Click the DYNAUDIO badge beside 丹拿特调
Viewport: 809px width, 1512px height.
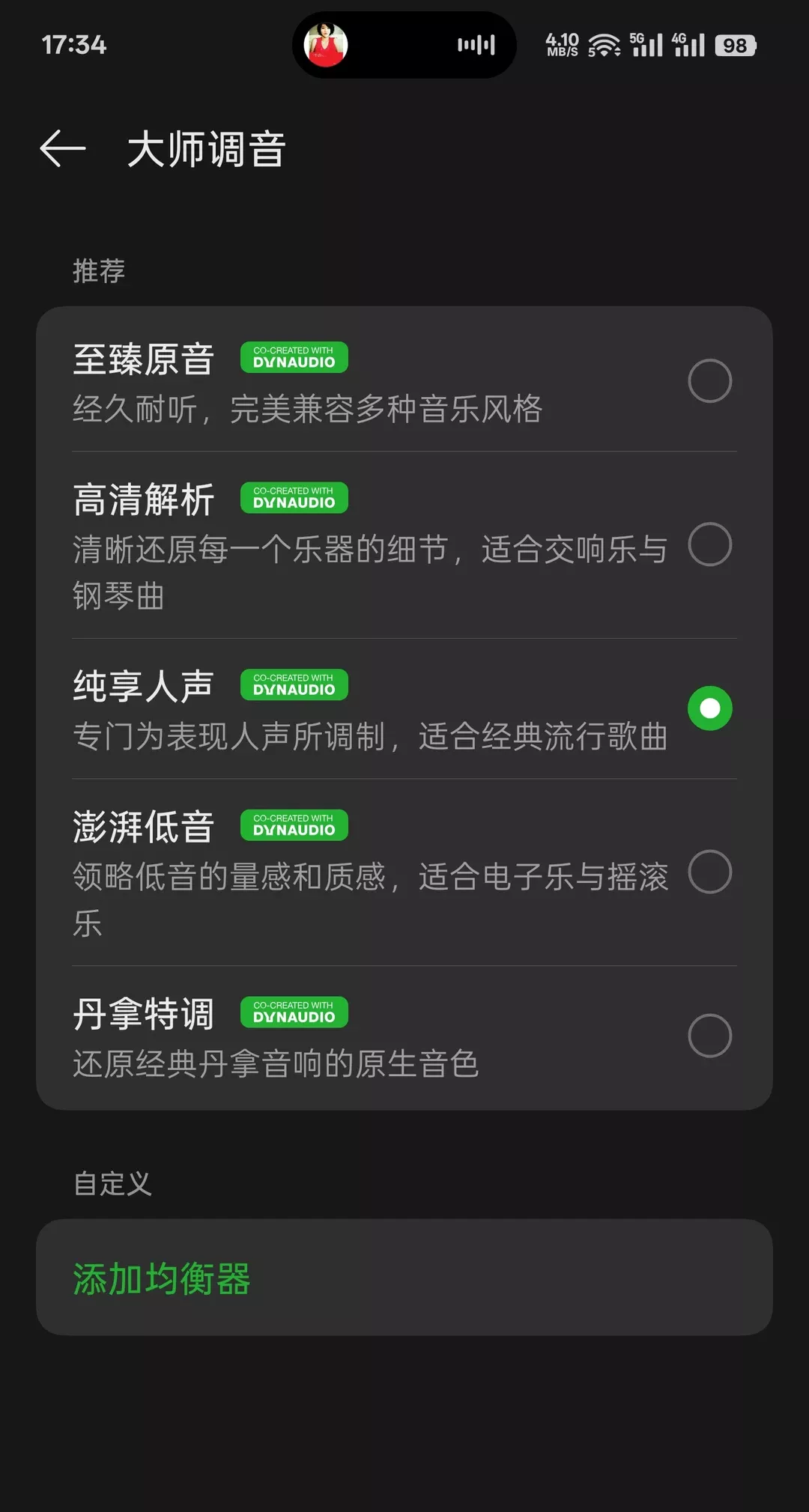coord(294,1012)
